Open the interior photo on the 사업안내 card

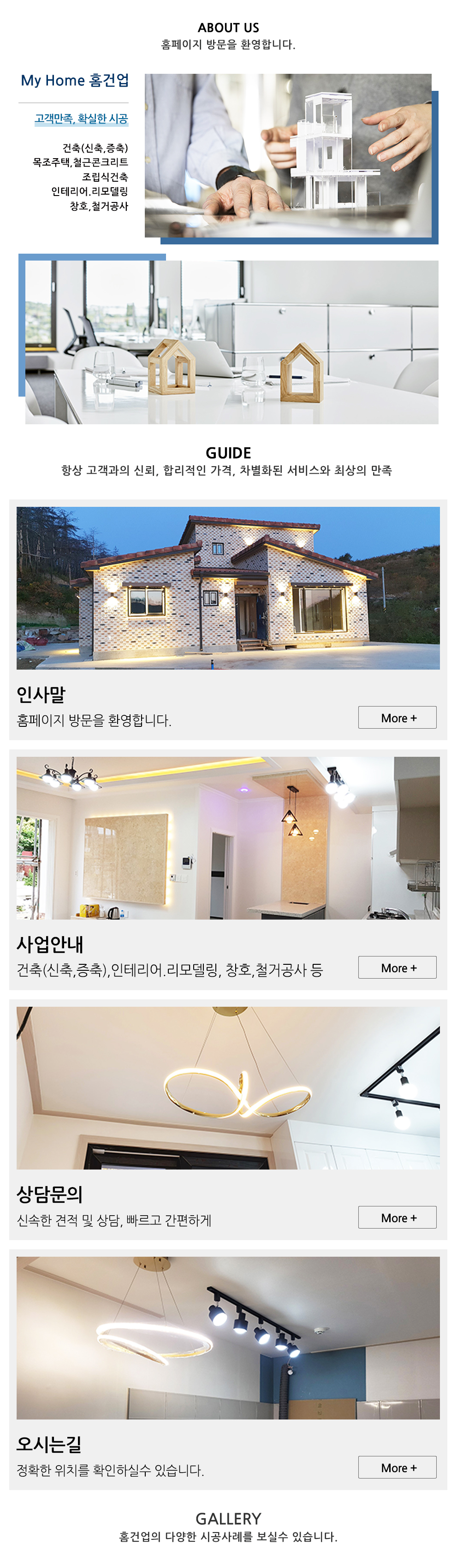(228, 837)
